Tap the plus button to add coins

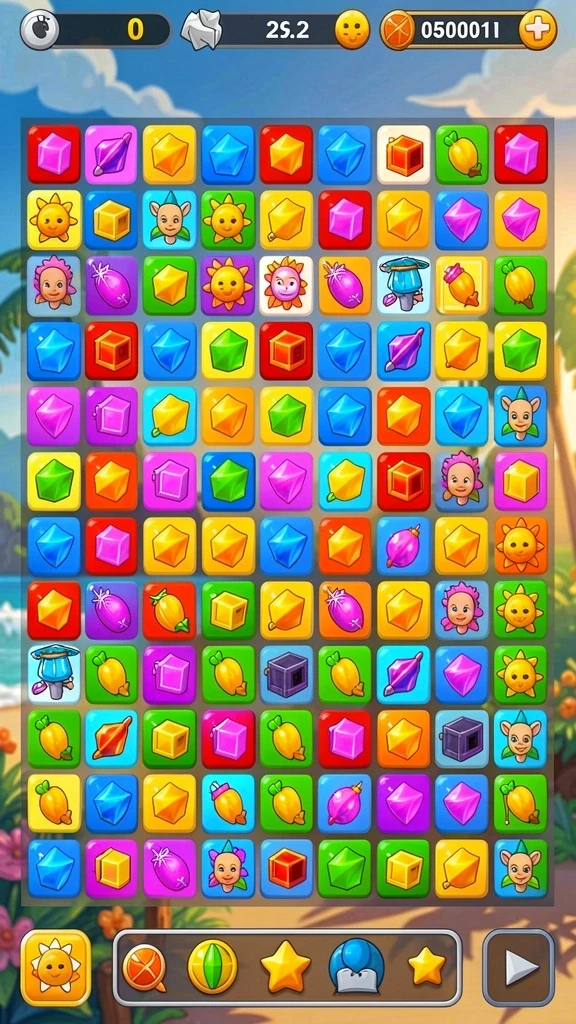(x=537, y=30)
